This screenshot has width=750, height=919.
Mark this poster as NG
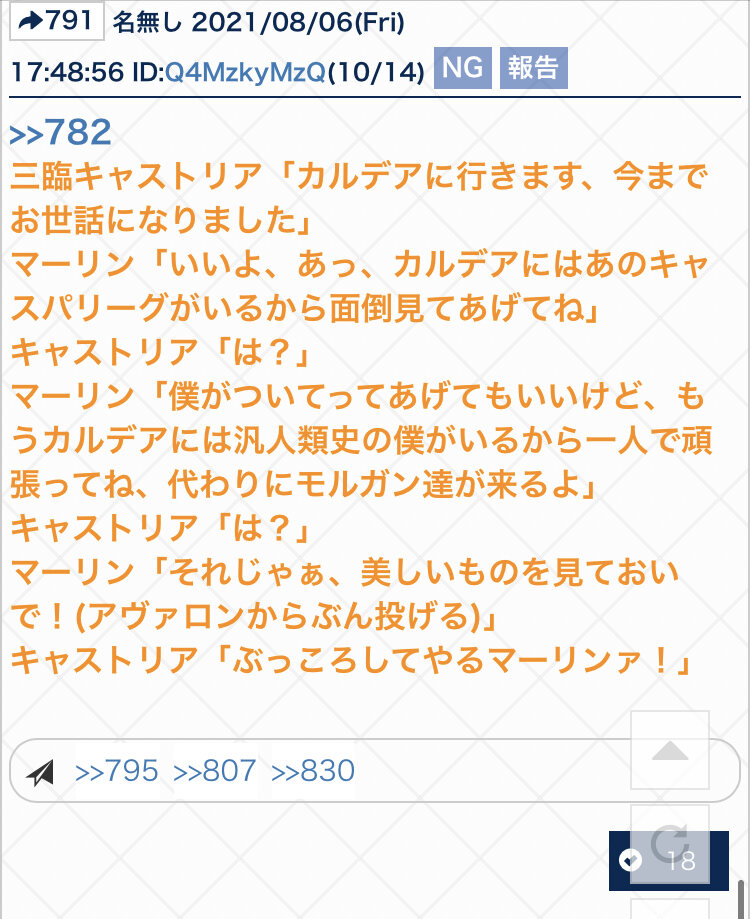pyautogui.click(x=462, y=70)
